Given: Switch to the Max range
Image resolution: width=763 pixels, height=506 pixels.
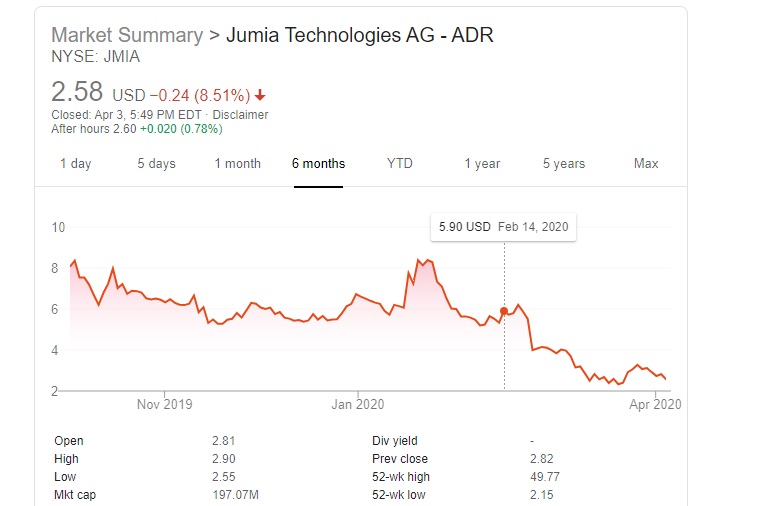Looking at the screenshot, I should [646, 164].
